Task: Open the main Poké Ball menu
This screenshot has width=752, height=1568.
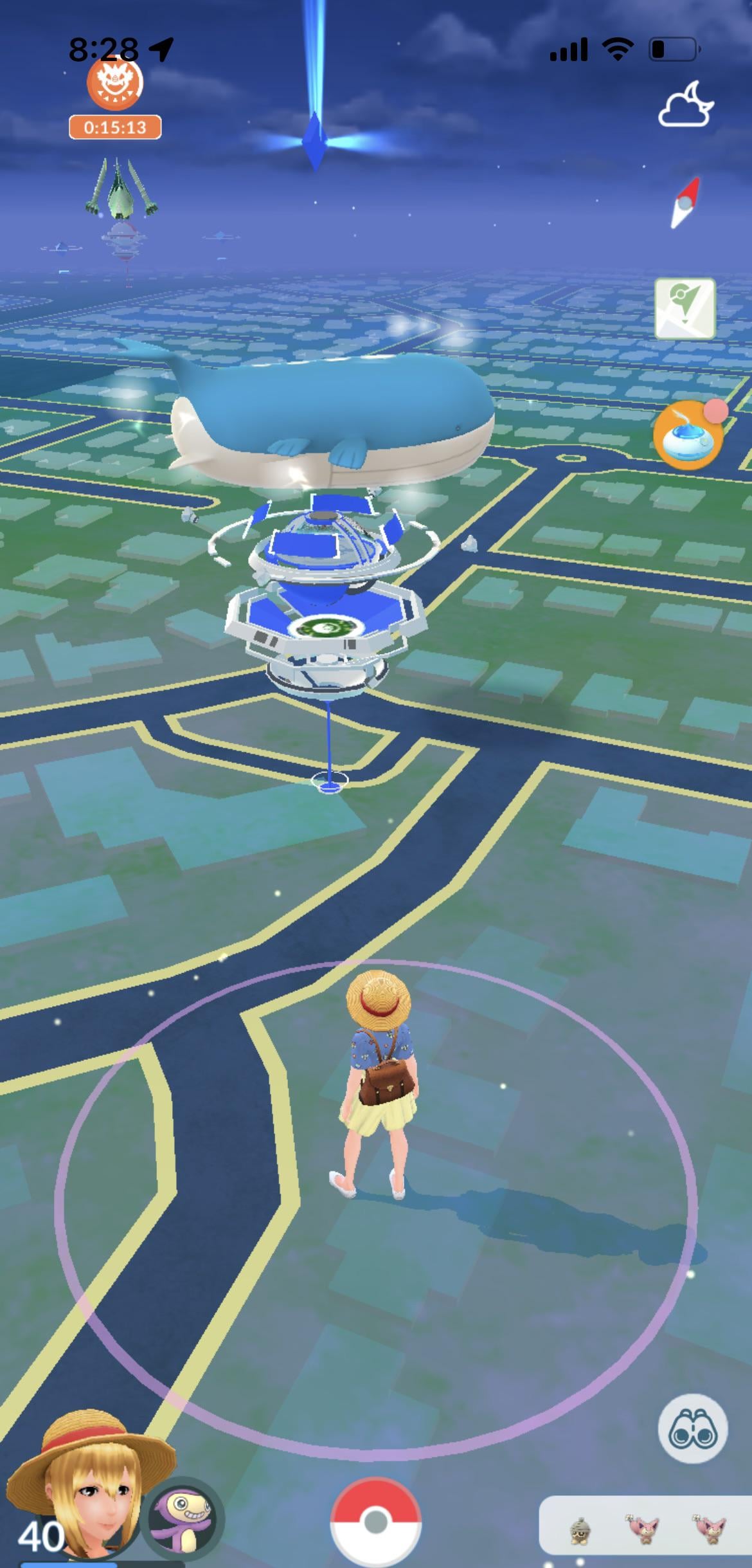Action: pos(375,1522)
